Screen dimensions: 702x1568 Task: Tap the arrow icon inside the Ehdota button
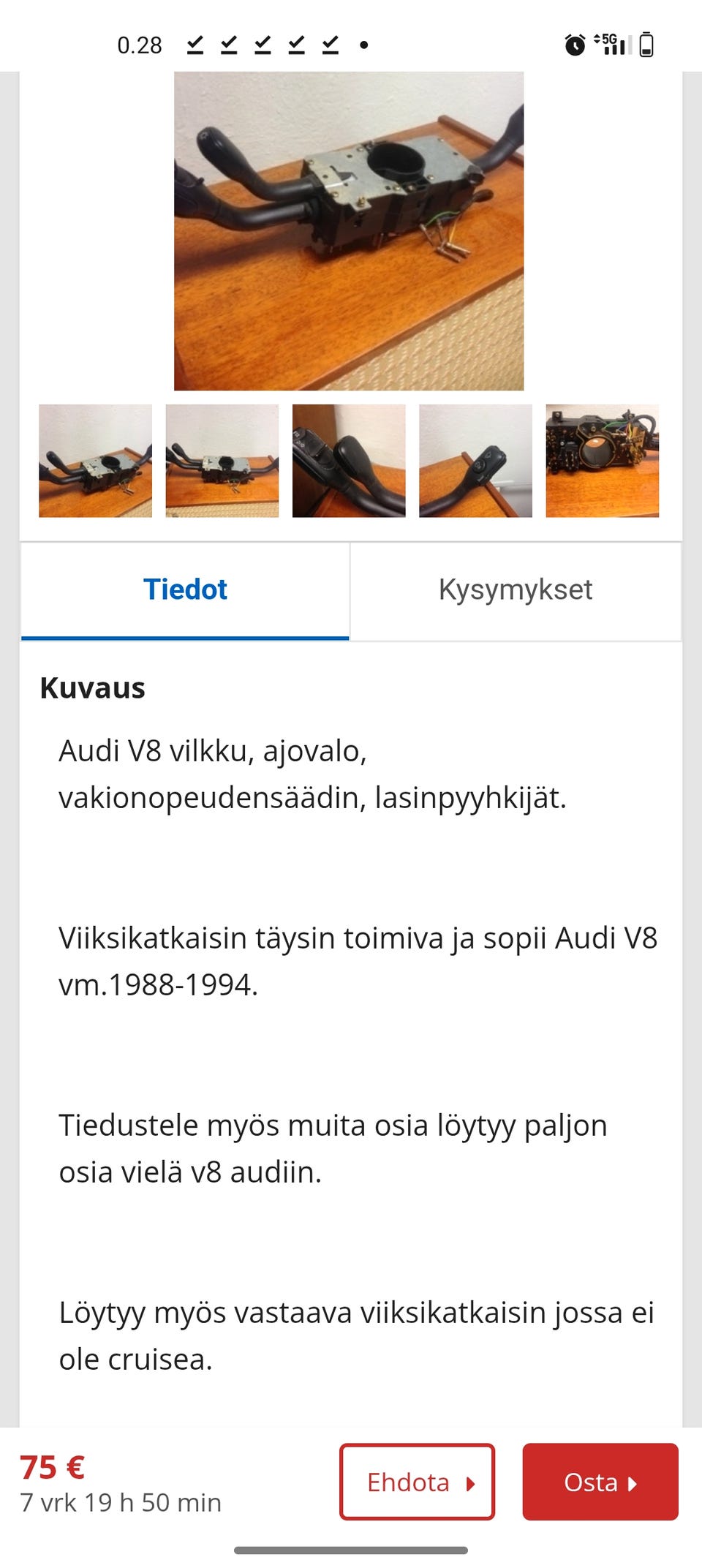(470, 1482)
